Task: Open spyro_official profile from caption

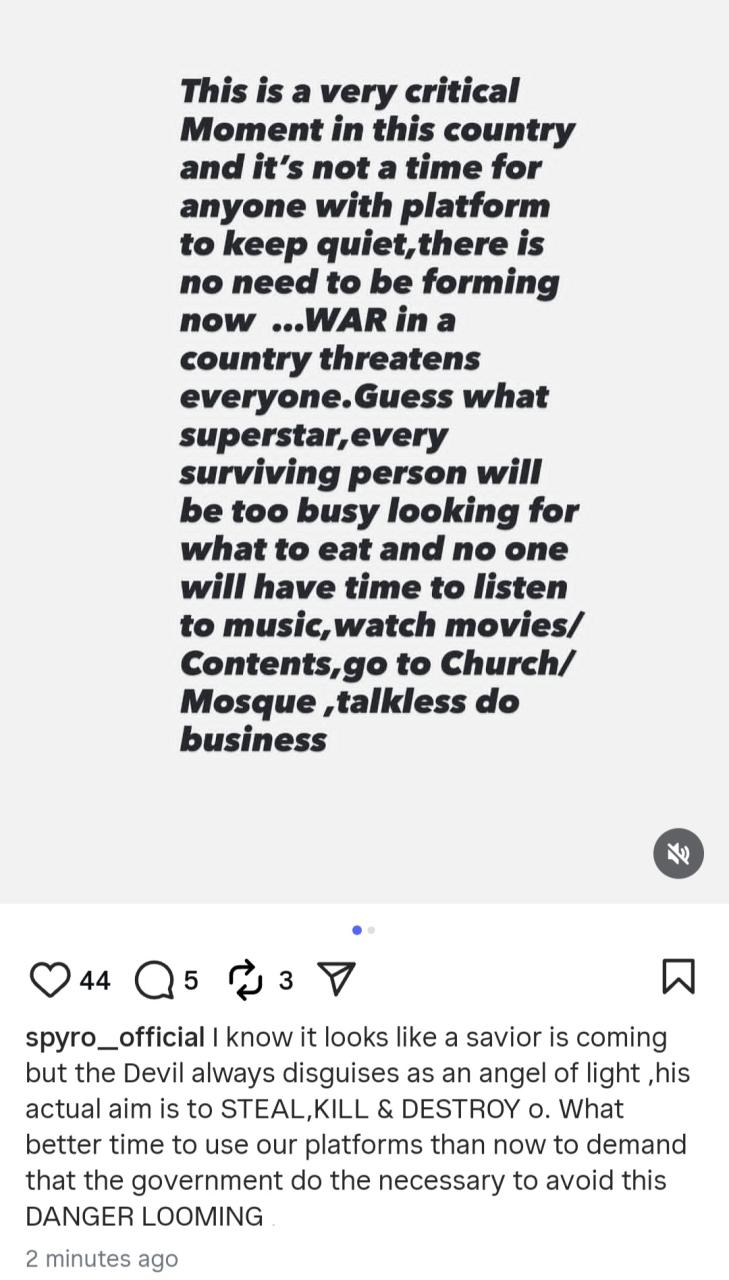Action: pos(115,1037)
